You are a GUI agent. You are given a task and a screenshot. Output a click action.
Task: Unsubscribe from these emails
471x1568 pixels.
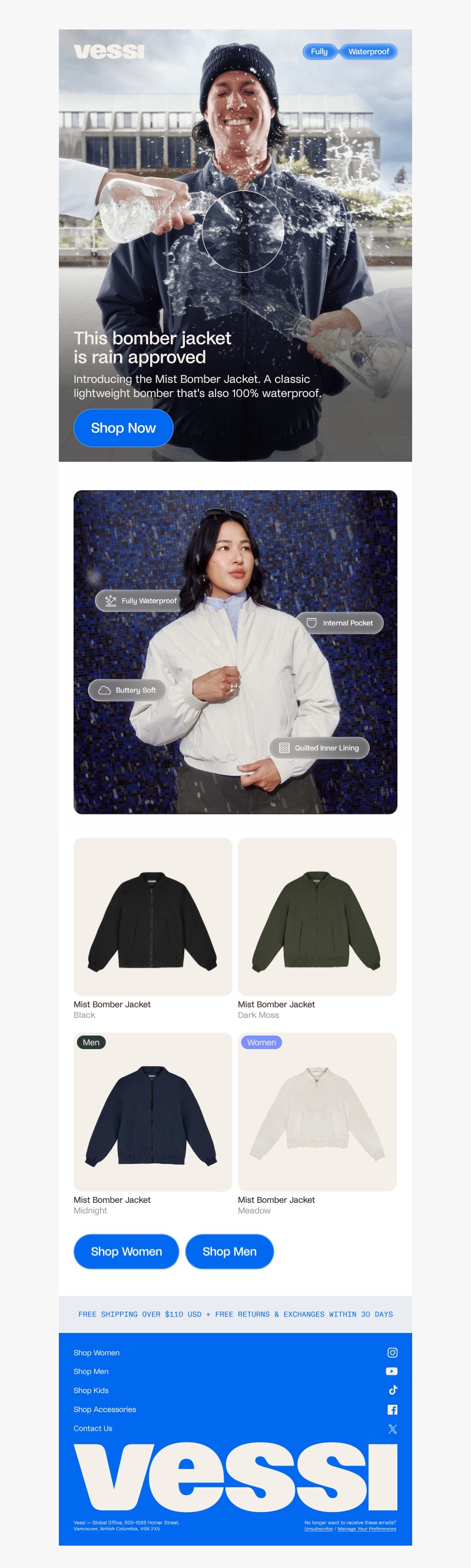coord(319,1529)
